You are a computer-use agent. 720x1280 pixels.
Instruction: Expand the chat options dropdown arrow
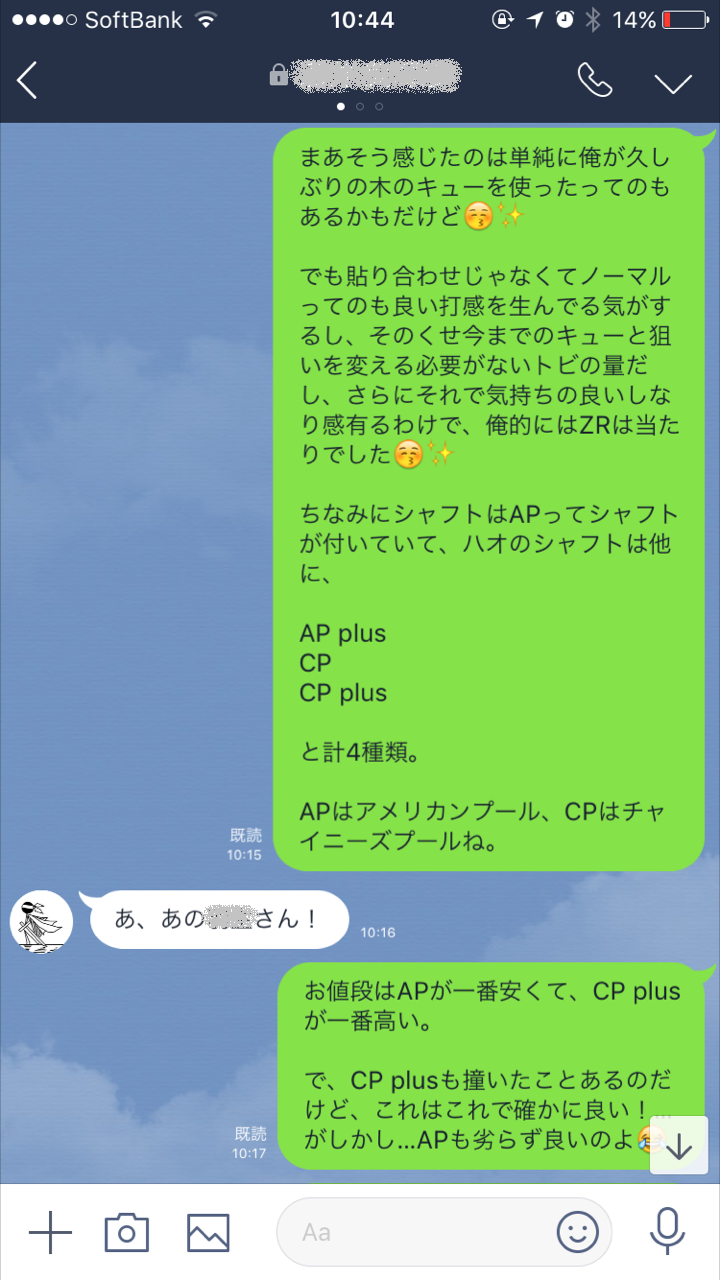coord(673,82)
